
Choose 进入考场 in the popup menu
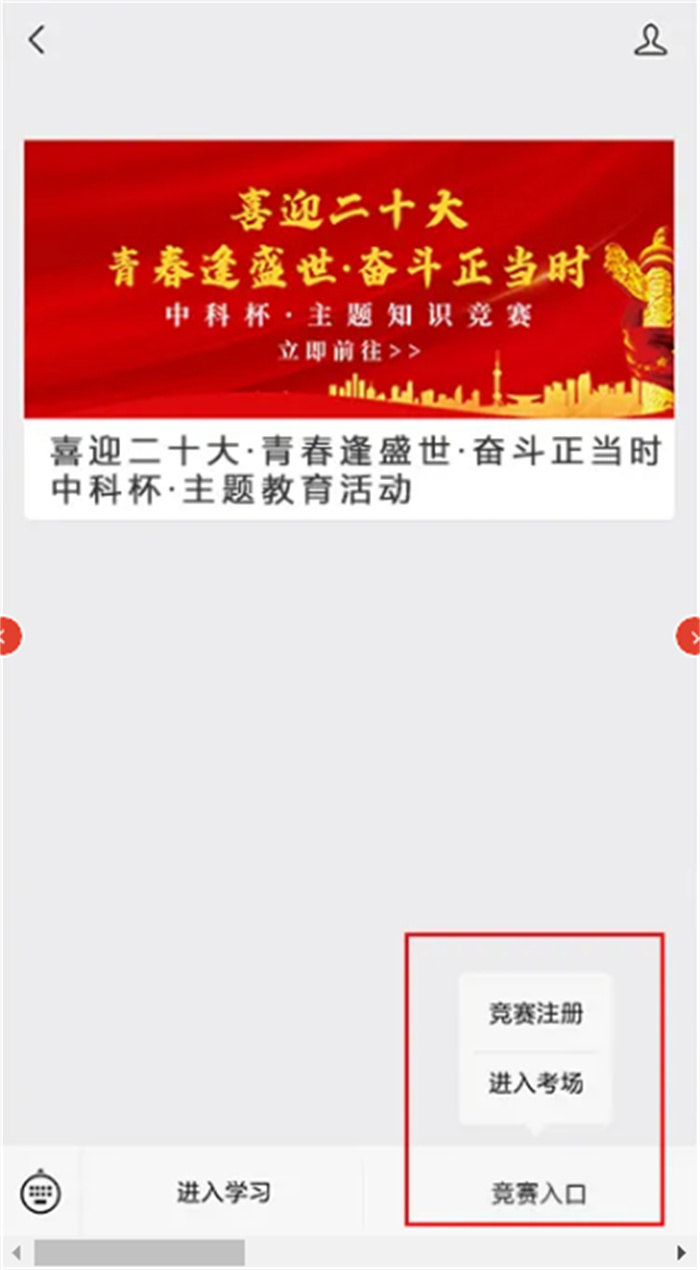[535, 1084]
